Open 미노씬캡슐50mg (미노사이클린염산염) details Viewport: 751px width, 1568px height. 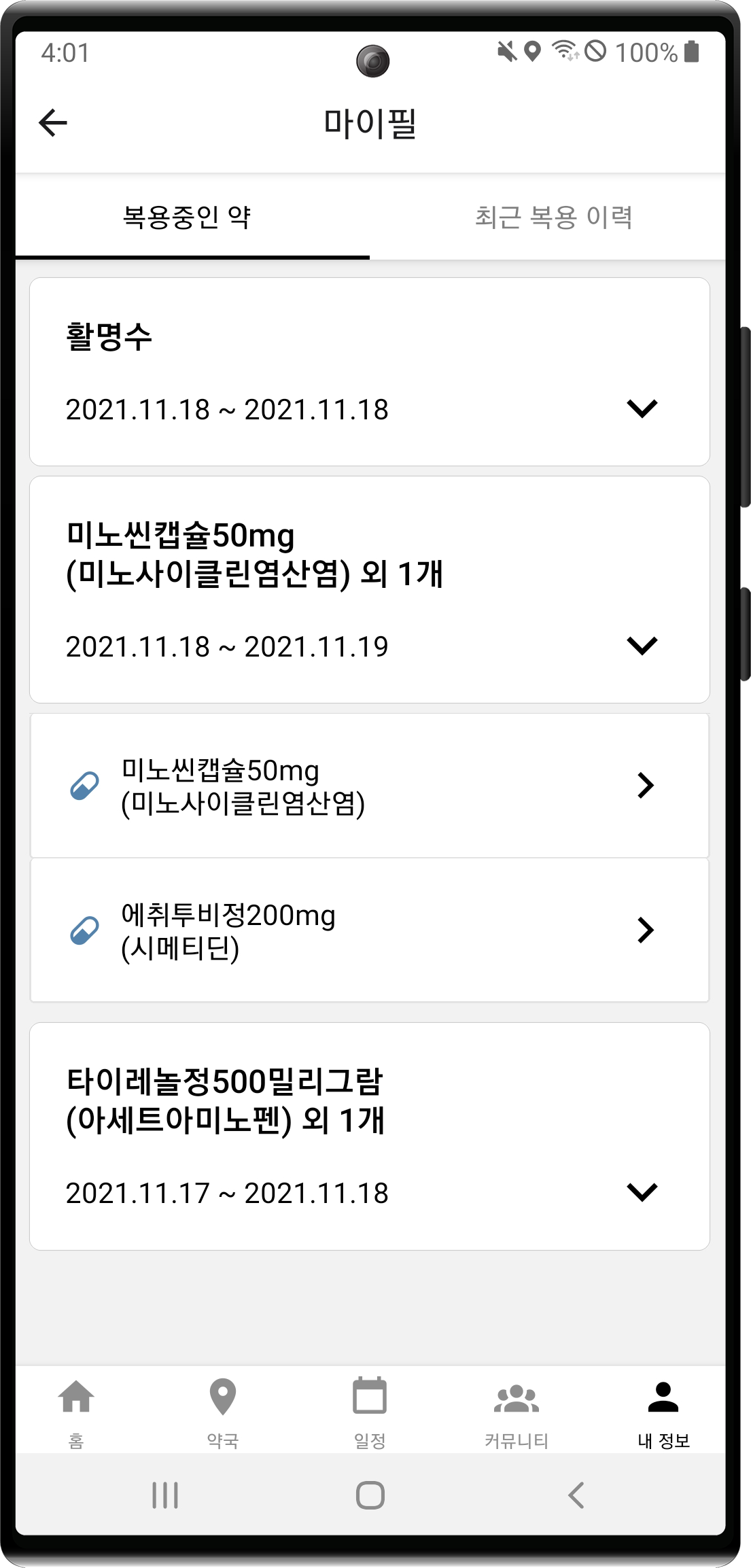point(370,786)
